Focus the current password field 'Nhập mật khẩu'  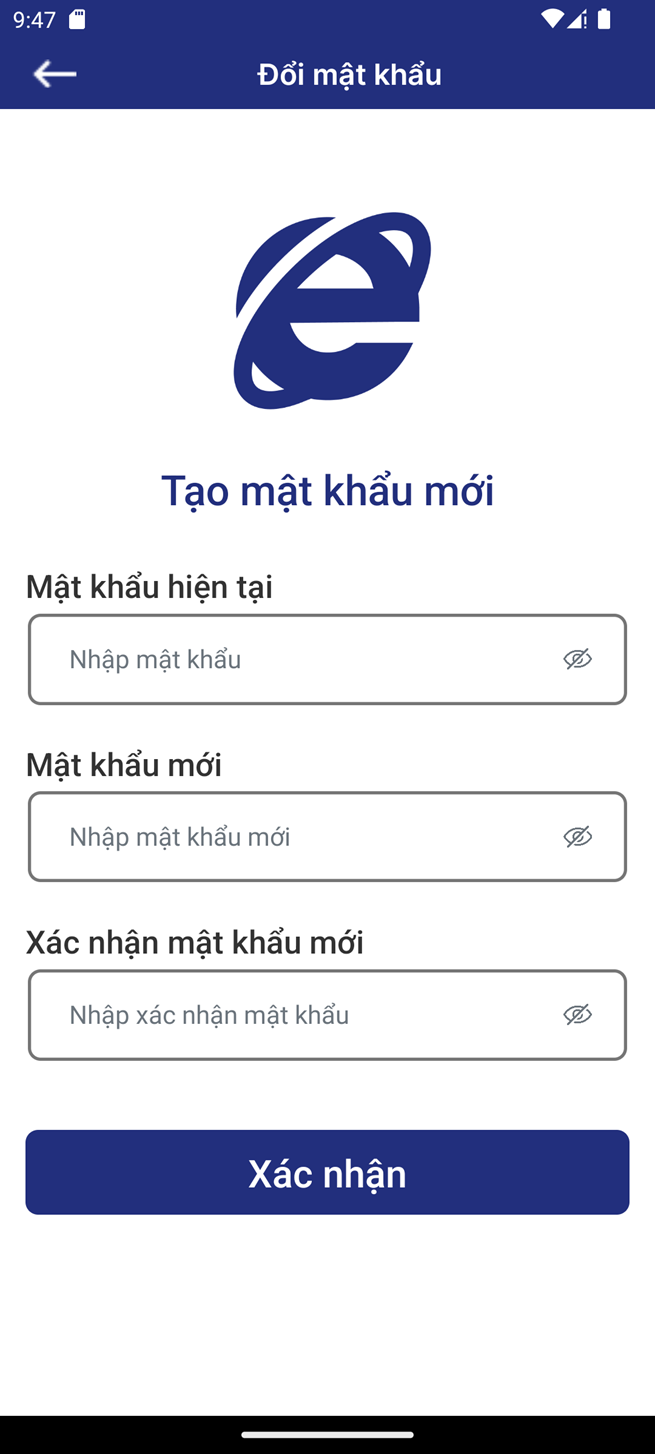pyautogui.click(x=327, y=659)
